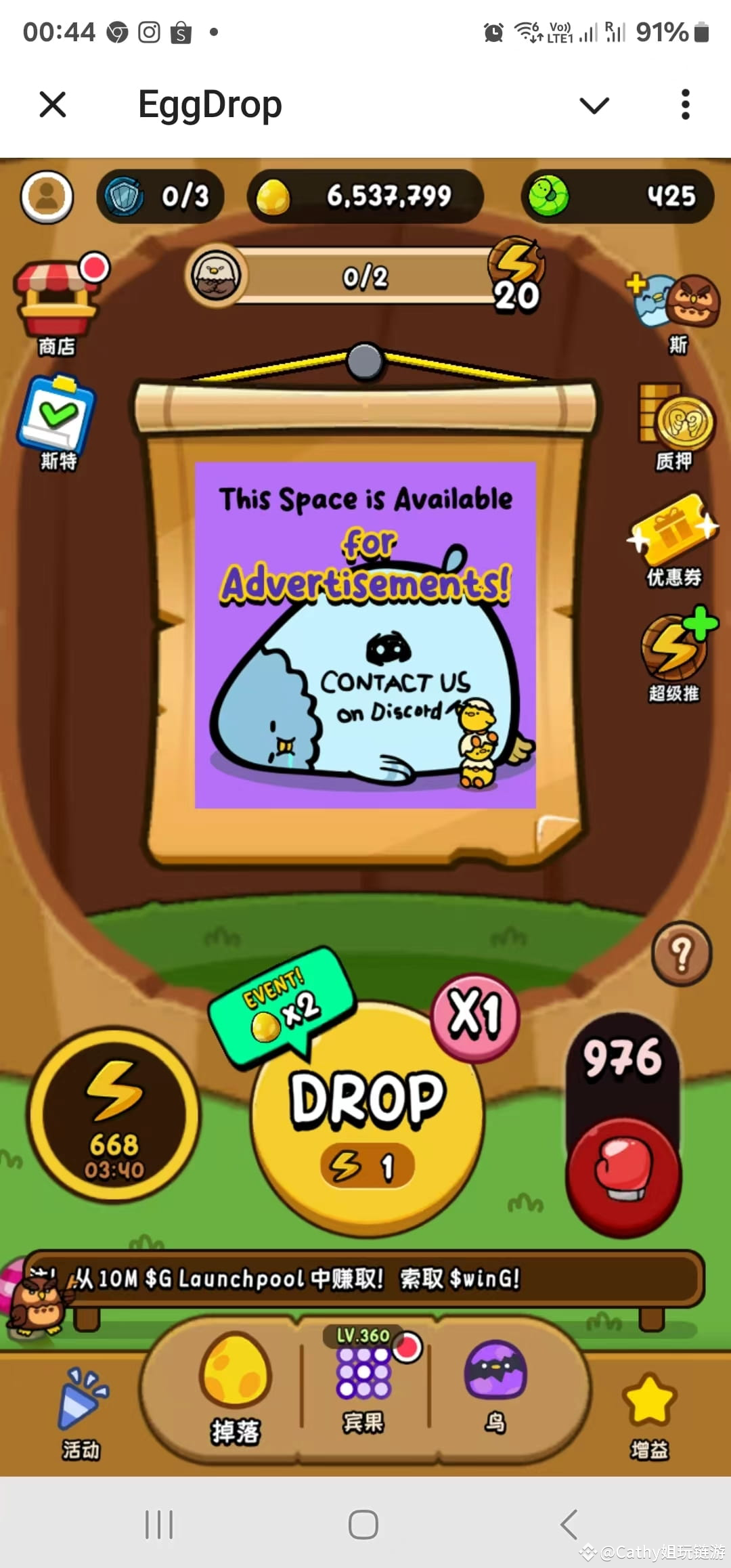Viewport: 731px width, 1568px height.
Task: Change the X1 drop multiplier
Action: [x=475, y=1018]
